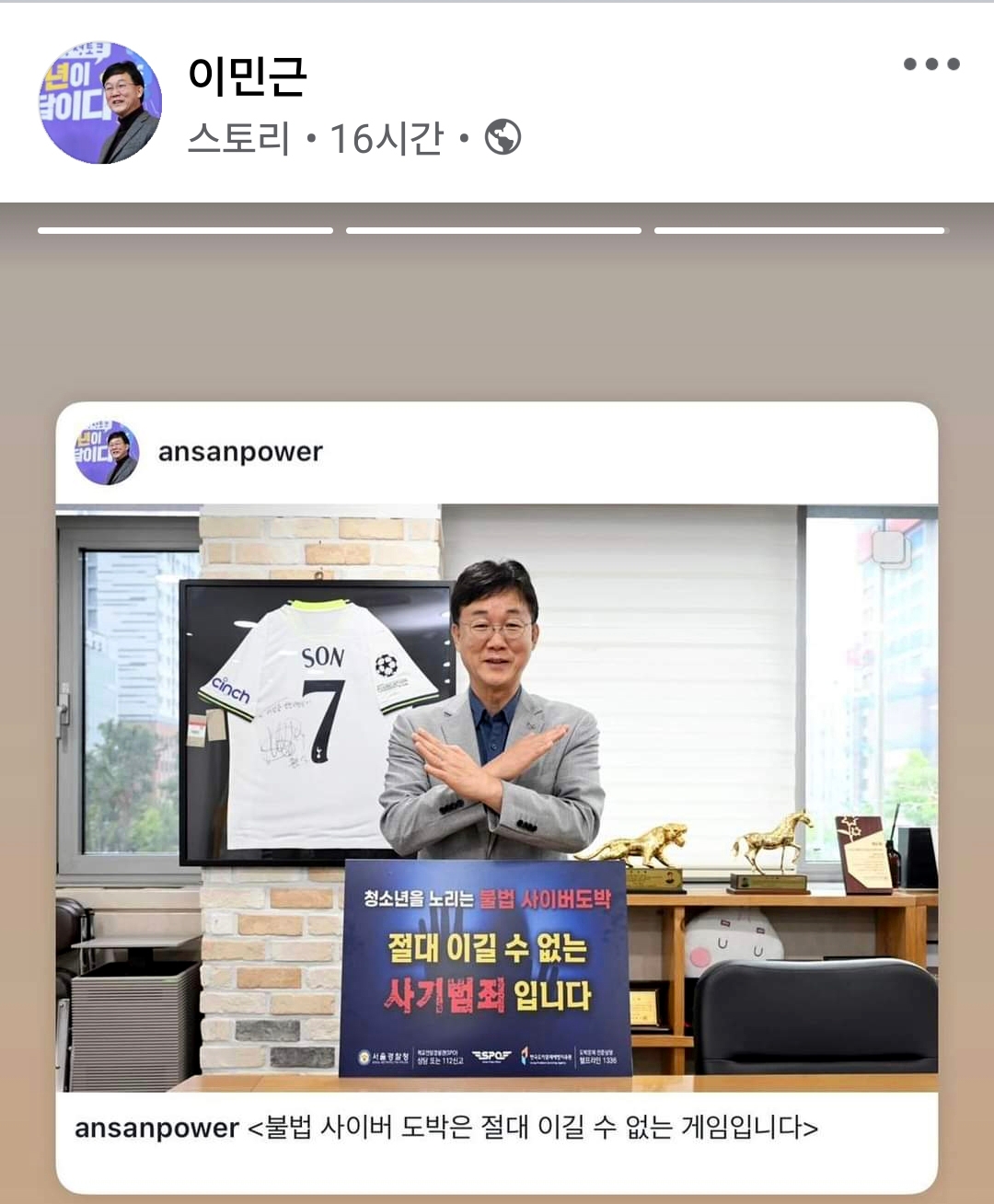Image resolution: width=994 pixels, height=1204 pixels.
Task: Open the three-dot overflow menu
Action: point(931,64)
